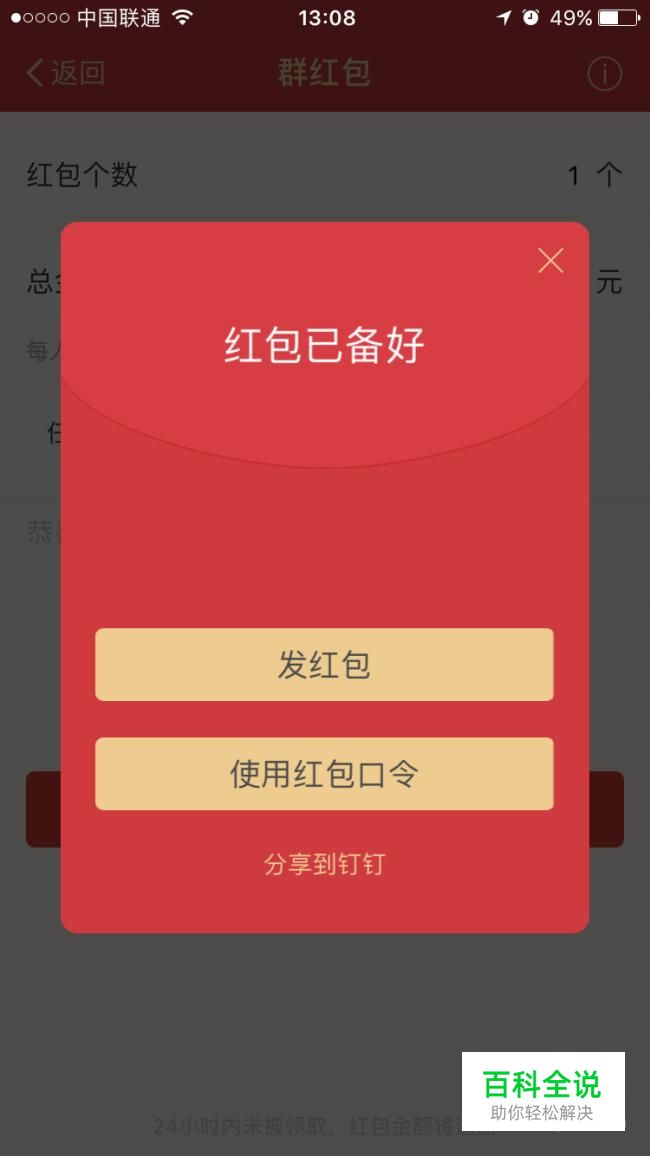Open the 分享到钉钉 link
The image size is (650, 1156).
tap(324, 864)
